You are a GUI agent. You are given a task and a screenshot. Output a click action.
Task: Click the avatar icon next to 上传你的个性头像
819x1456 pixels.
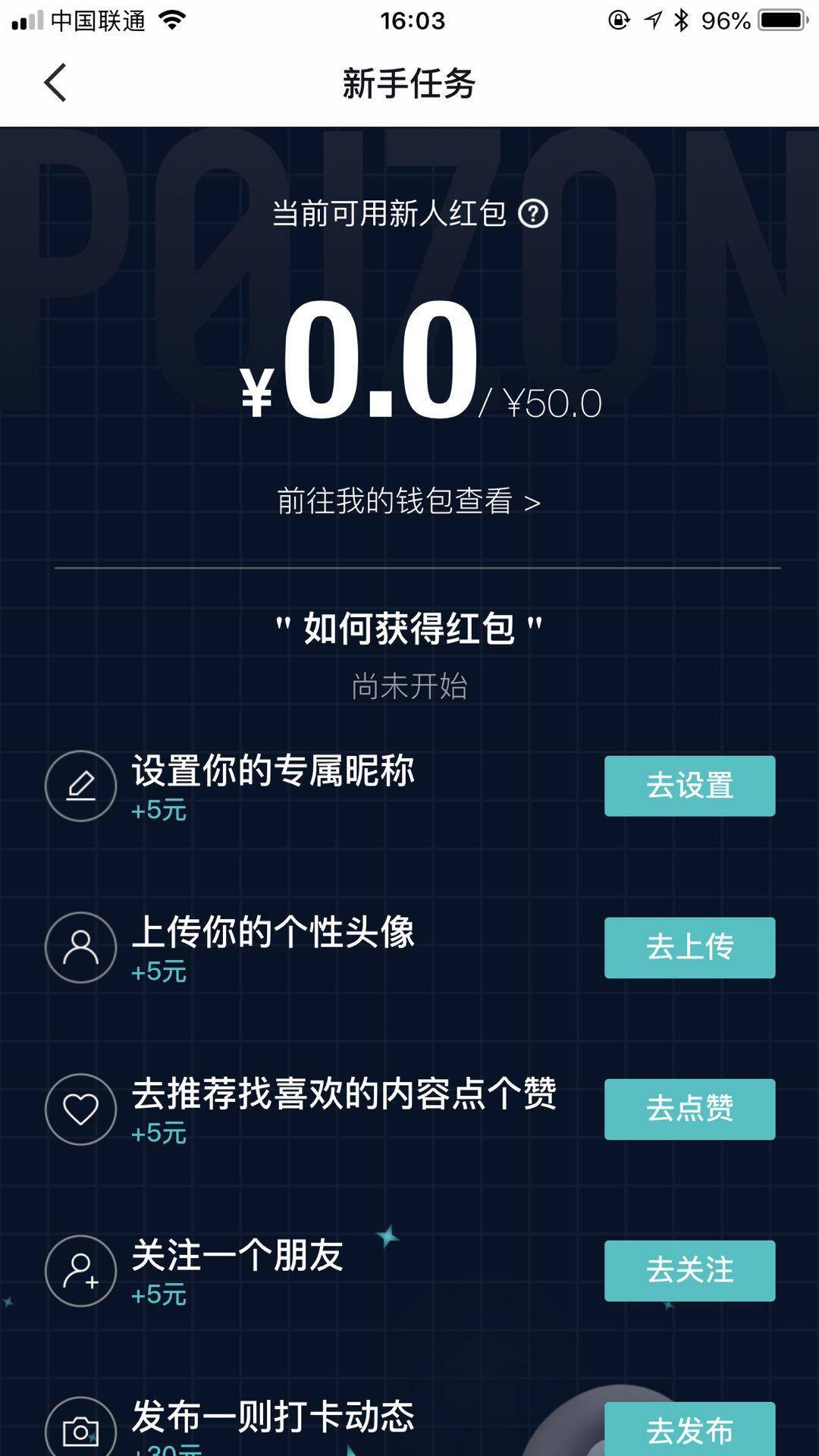click(x=80, y=949)
